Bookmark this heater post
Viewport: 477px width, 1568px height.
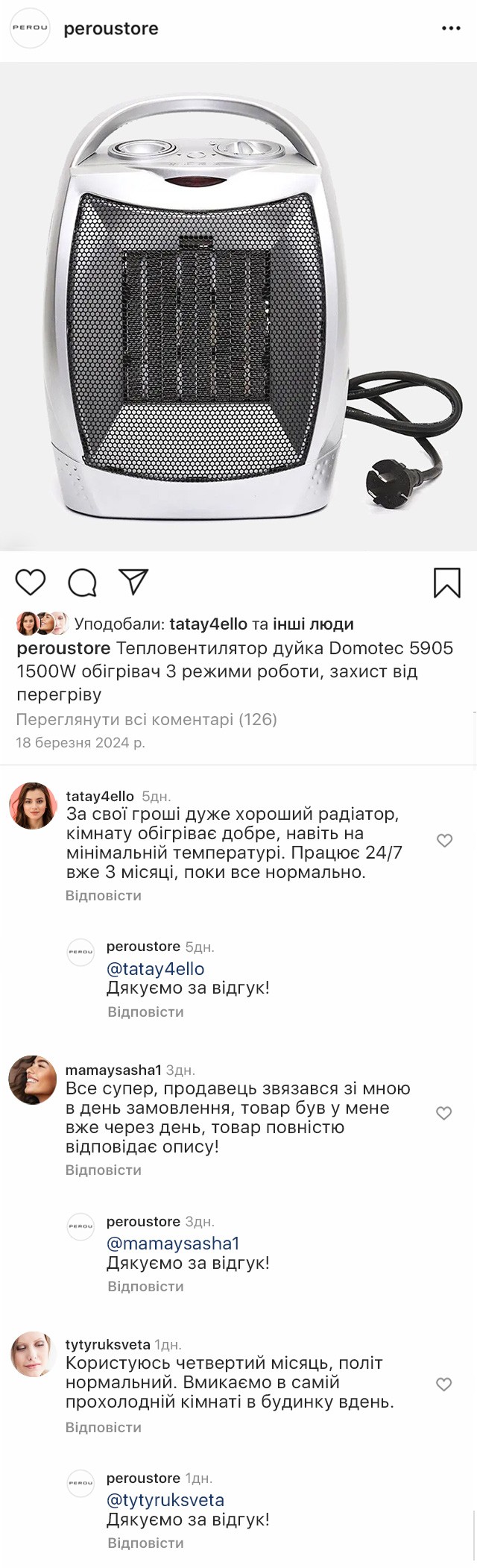(446, 583)
